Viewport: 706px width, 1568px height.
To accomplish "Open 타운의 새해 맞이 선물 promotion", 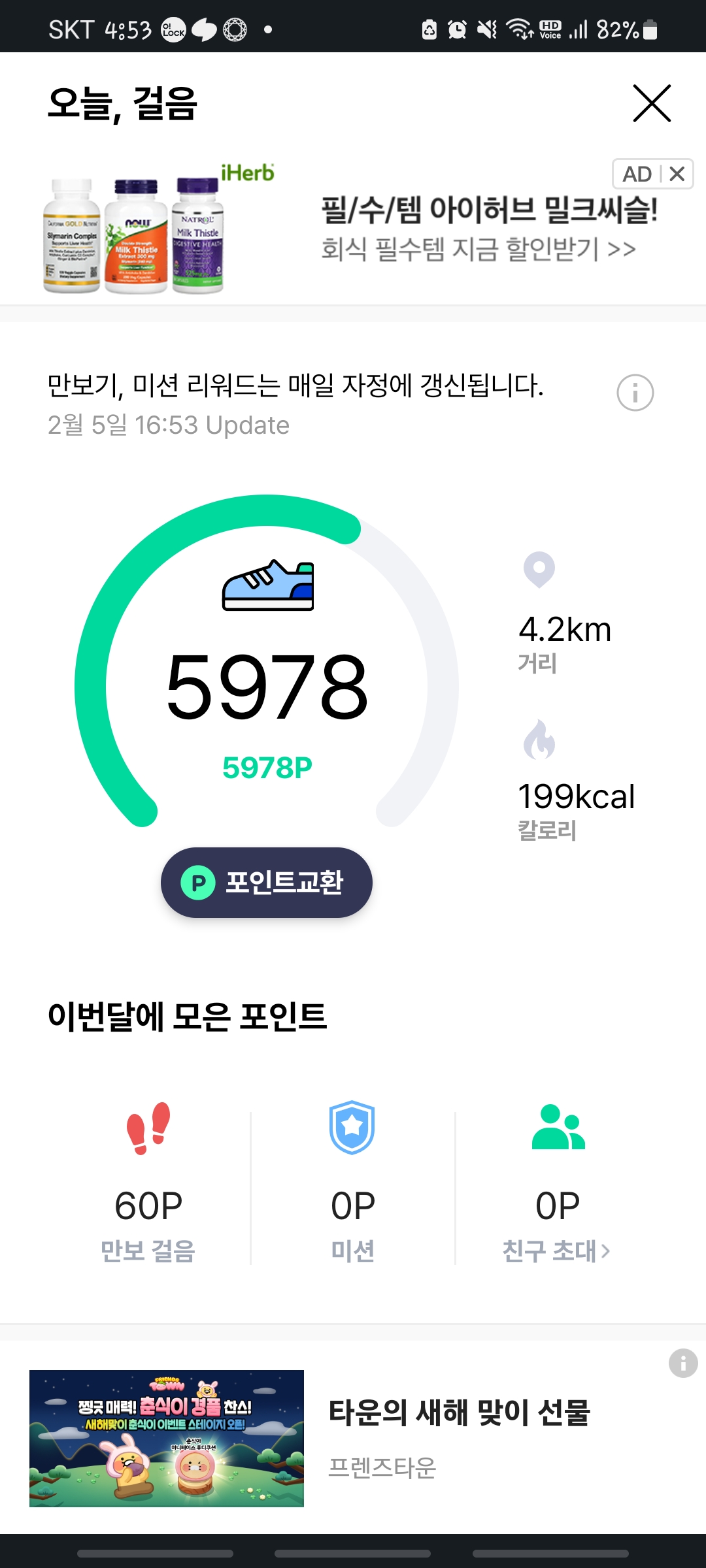I will coord(459,1413).
